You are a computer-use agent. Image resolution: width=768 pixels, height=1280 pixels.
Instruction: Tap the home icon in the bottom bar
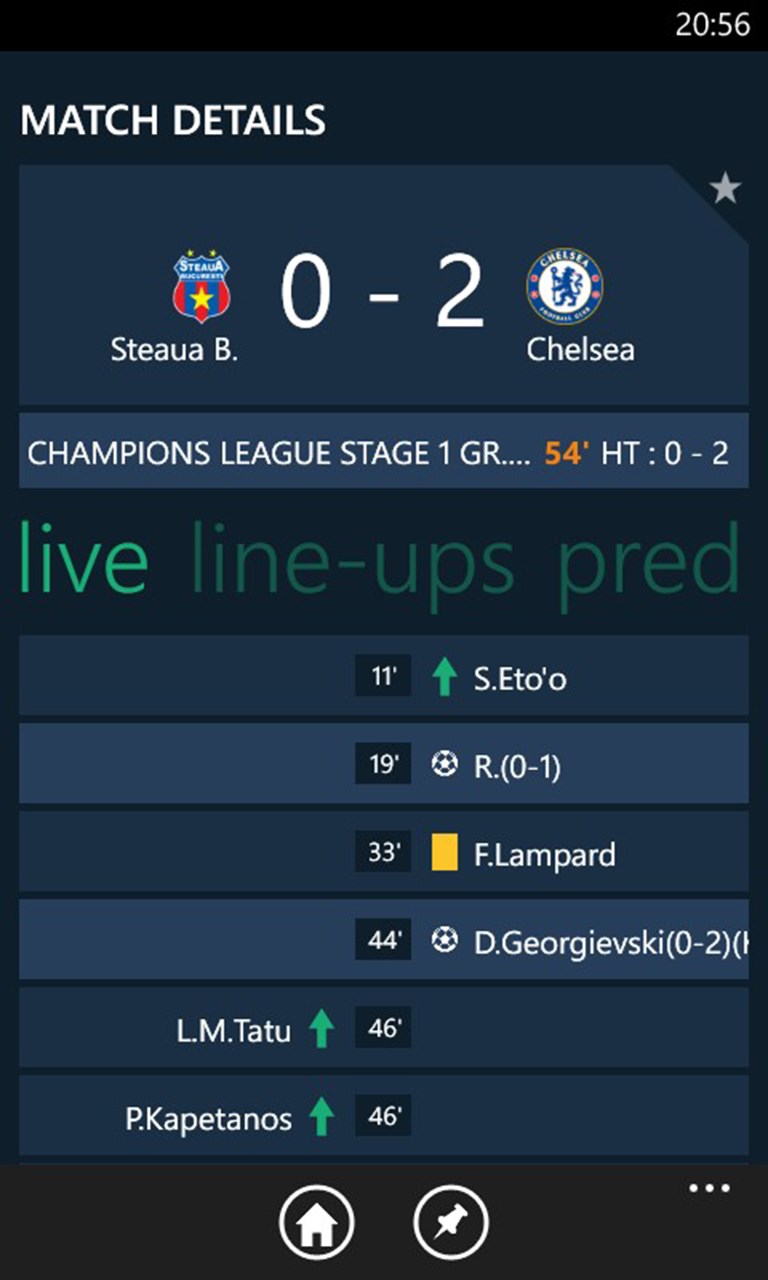[x=316, y=1221]
